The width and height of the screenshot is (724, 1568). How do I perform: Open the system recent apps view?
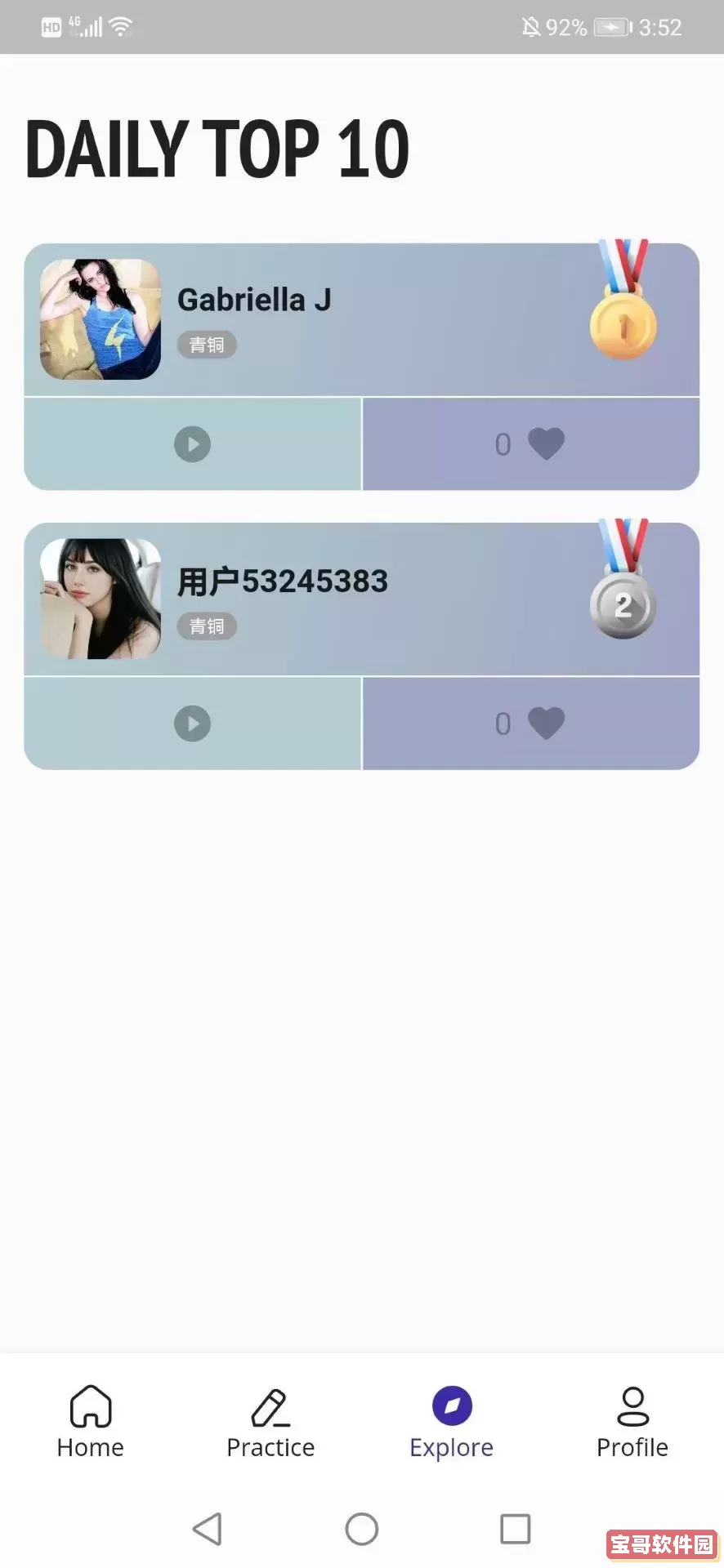click(x=515, y=1529)
